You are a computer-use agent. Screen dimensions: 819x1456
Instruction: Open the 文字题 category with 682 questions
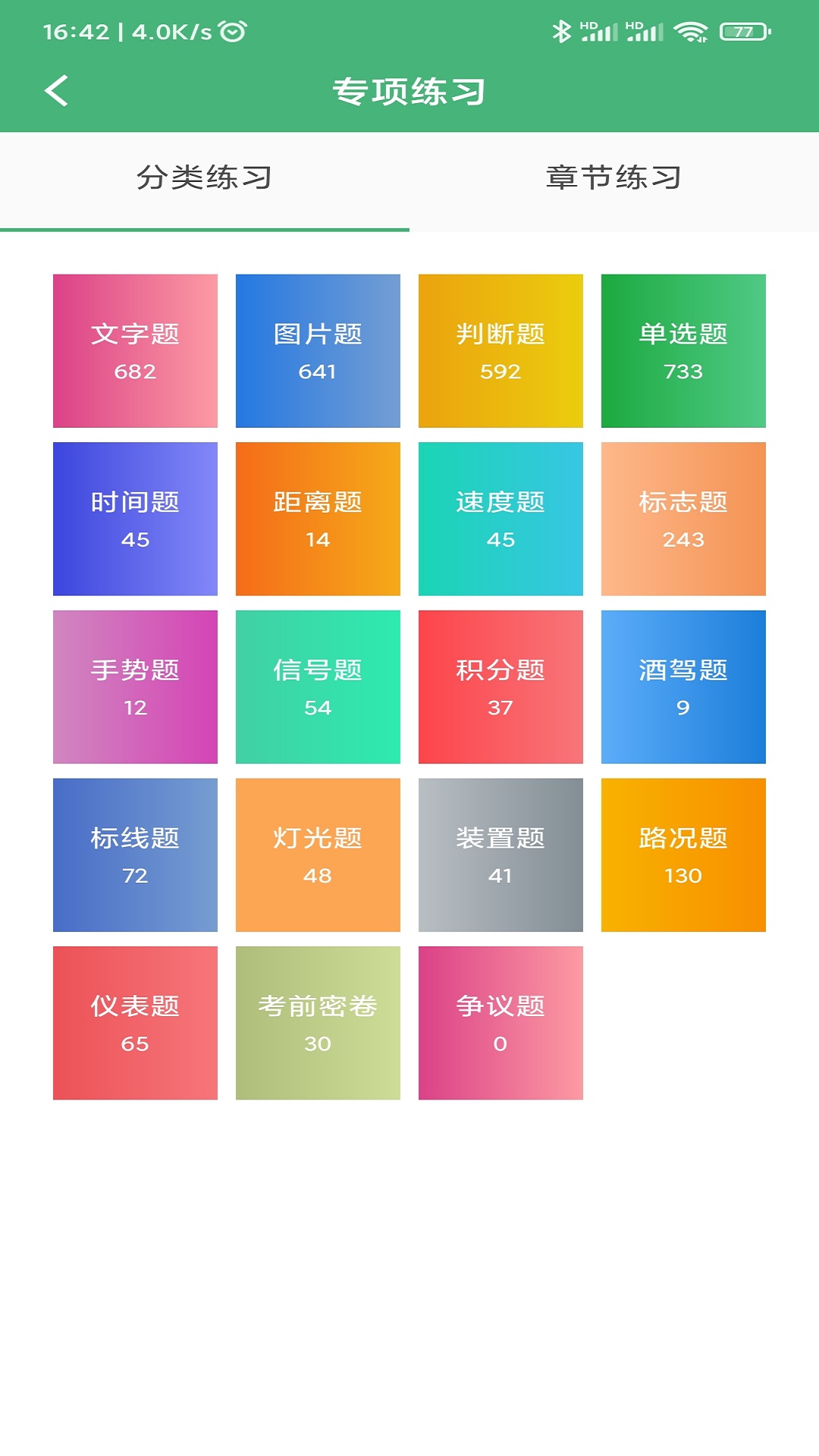135,351
